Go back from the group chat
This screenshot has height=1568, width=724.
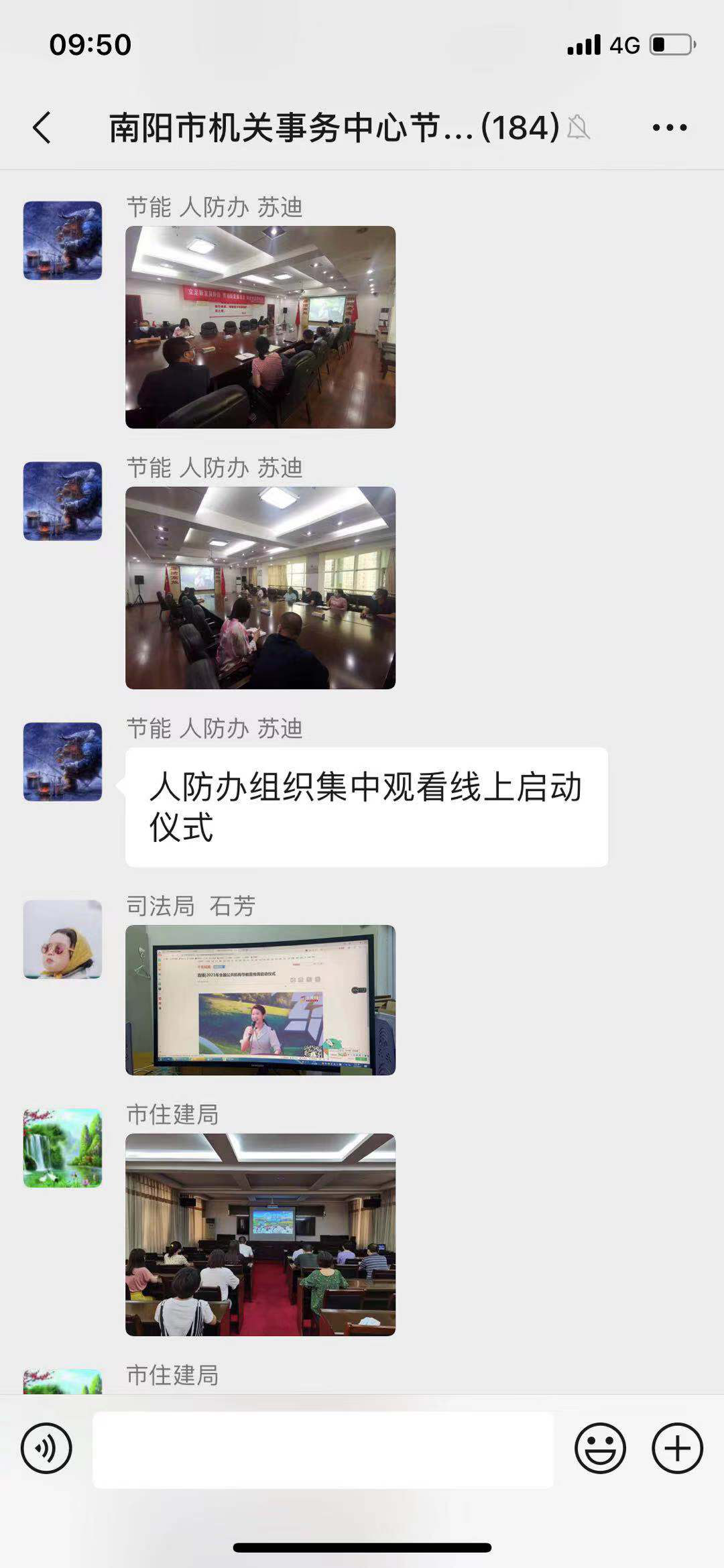[42, 127]
